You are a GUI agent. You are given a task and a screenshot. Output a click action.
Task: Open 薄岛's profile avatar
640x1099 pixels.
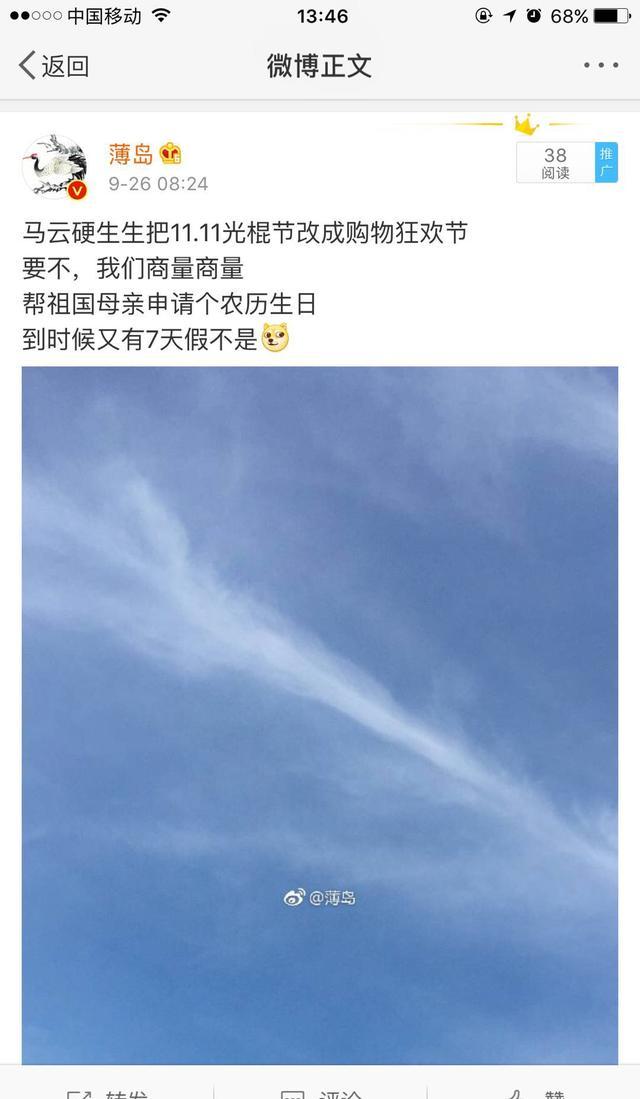click(55, 166)
